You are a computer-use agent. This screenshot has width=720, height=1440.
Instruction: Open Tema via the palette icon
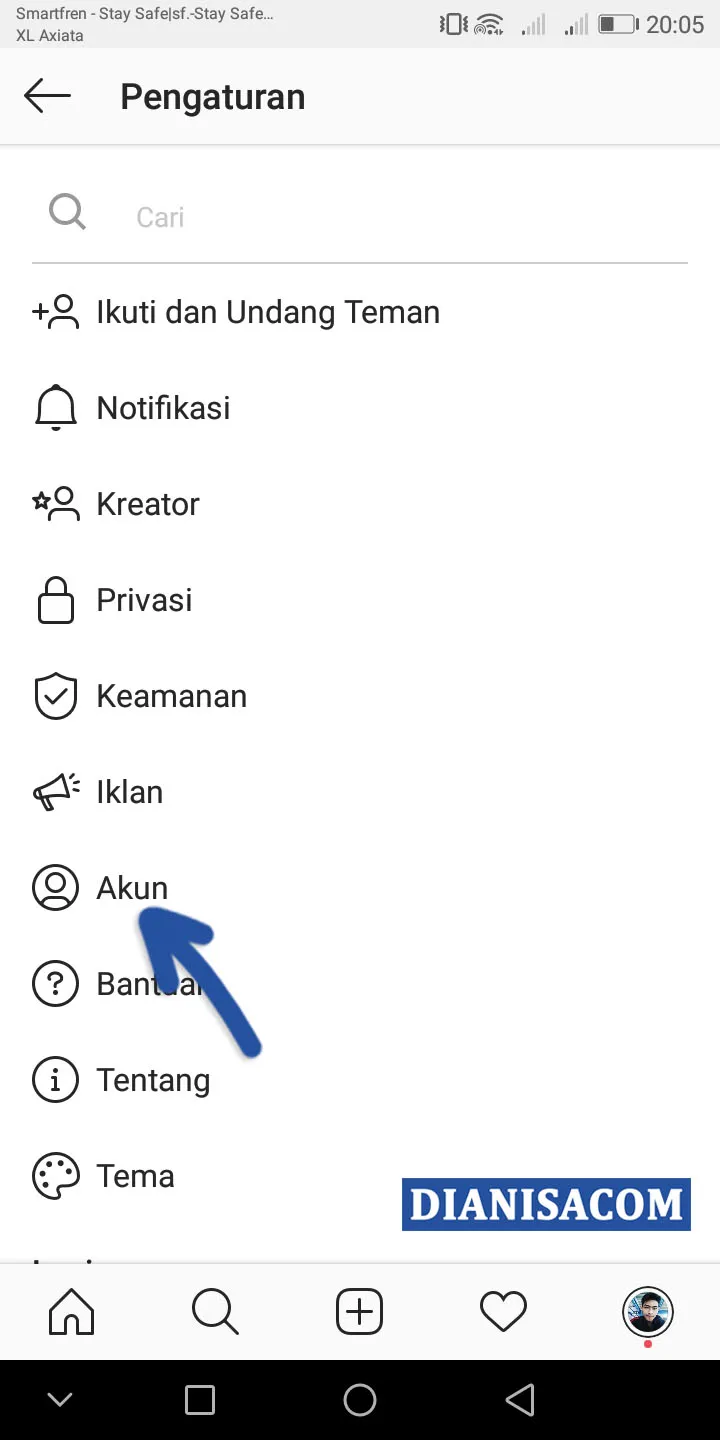[x=56, y=1175]
